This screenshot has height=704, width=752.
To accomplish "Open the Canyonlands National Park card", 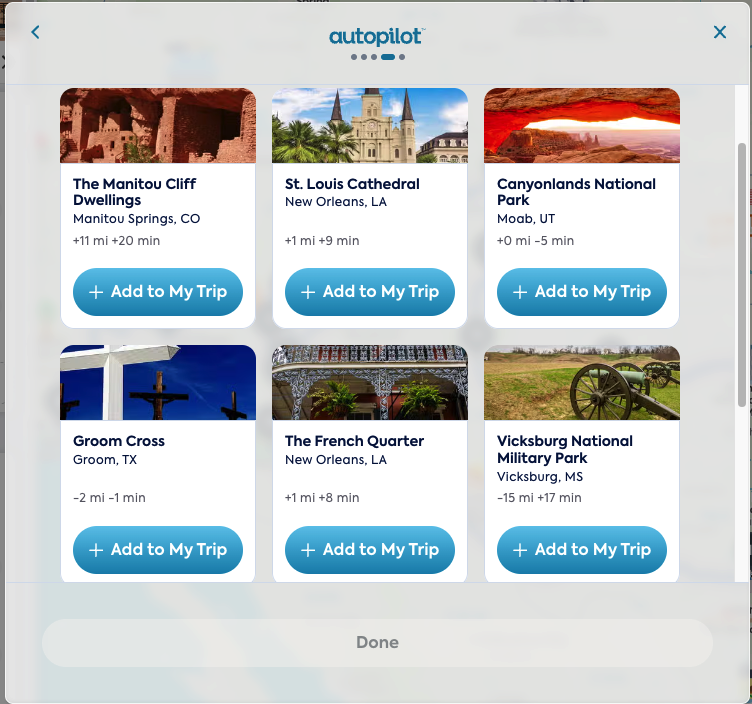I will (x=582, y=126).
